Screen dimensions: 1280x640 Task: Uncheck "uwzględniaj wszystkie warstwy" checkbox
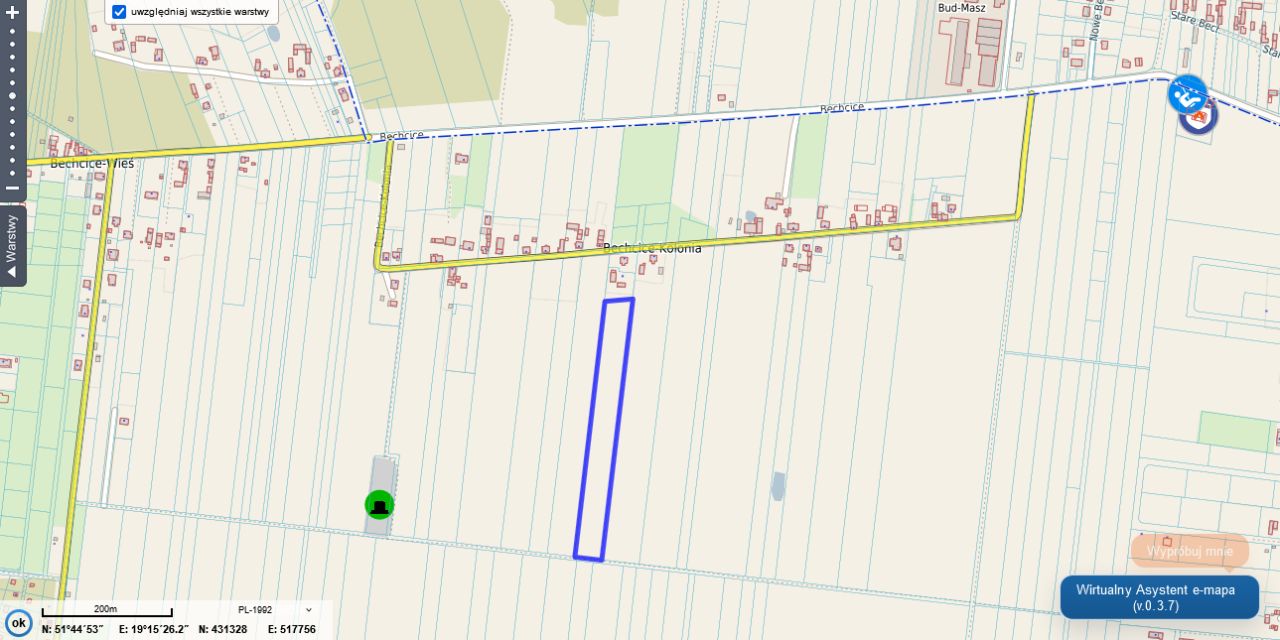click(119, 12)
